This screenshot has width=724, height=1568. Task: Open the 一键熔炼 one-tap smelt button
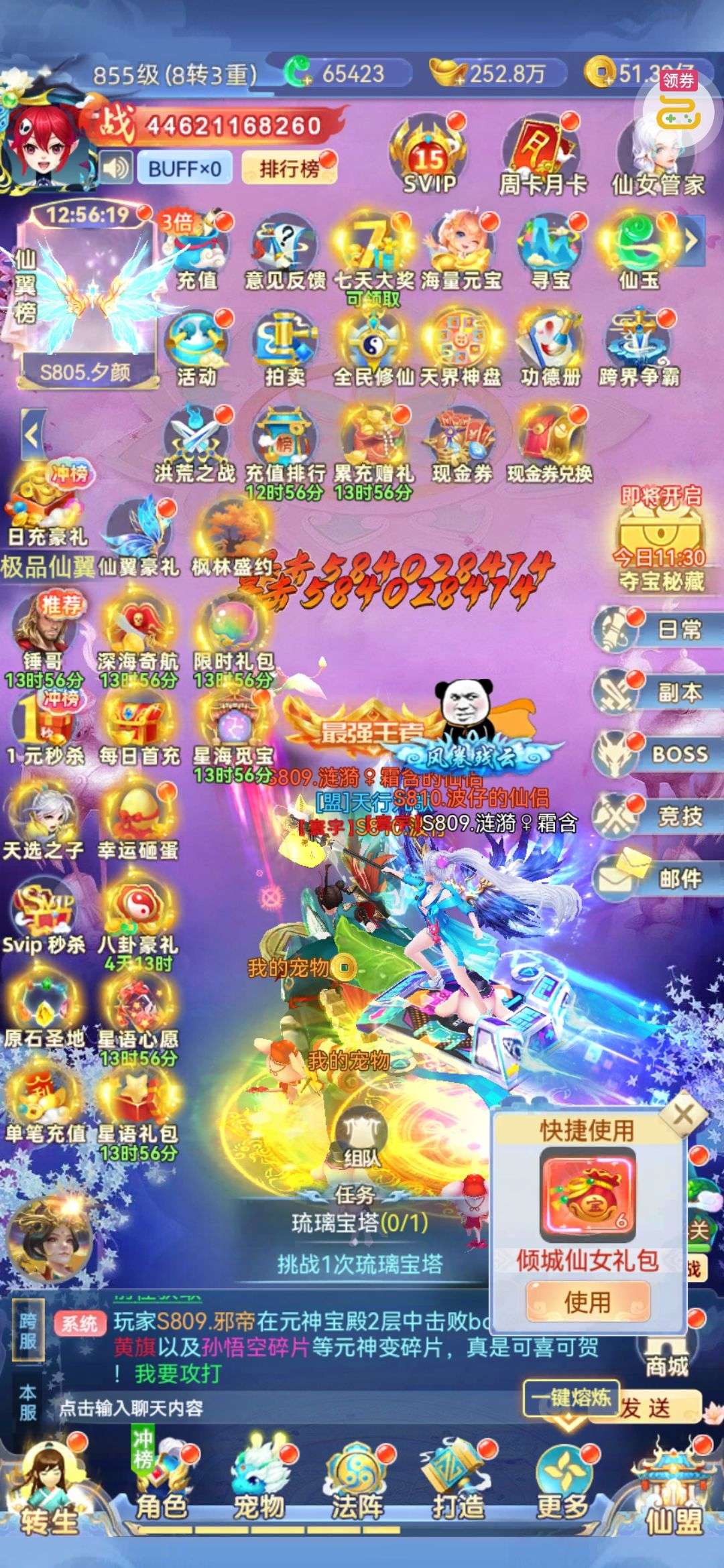click(571, 1398)
